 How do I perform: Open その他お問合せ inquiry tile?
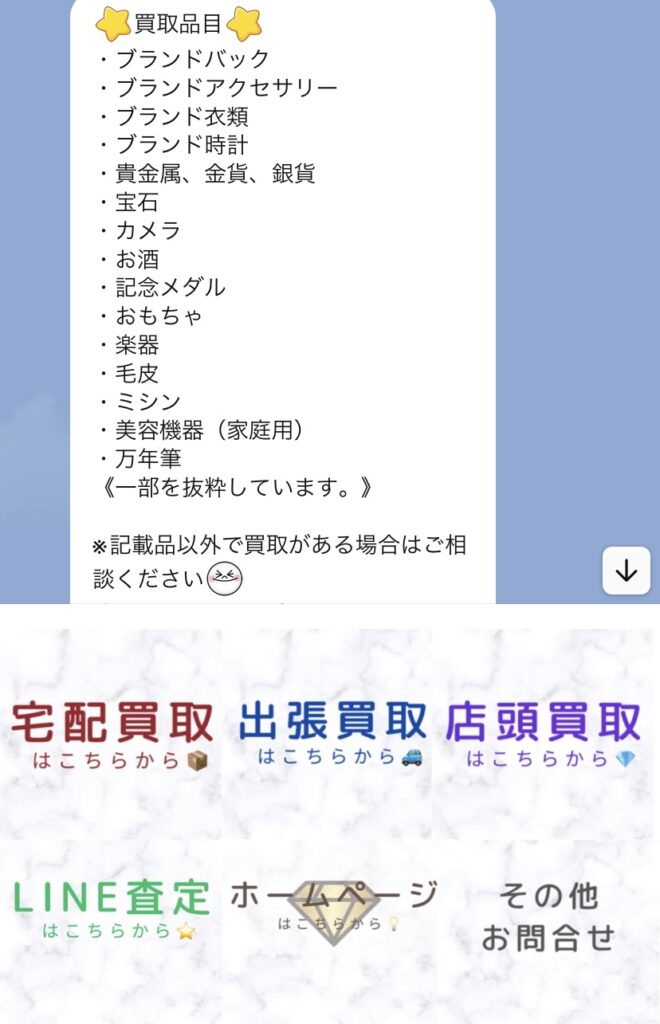click(546, 915)
